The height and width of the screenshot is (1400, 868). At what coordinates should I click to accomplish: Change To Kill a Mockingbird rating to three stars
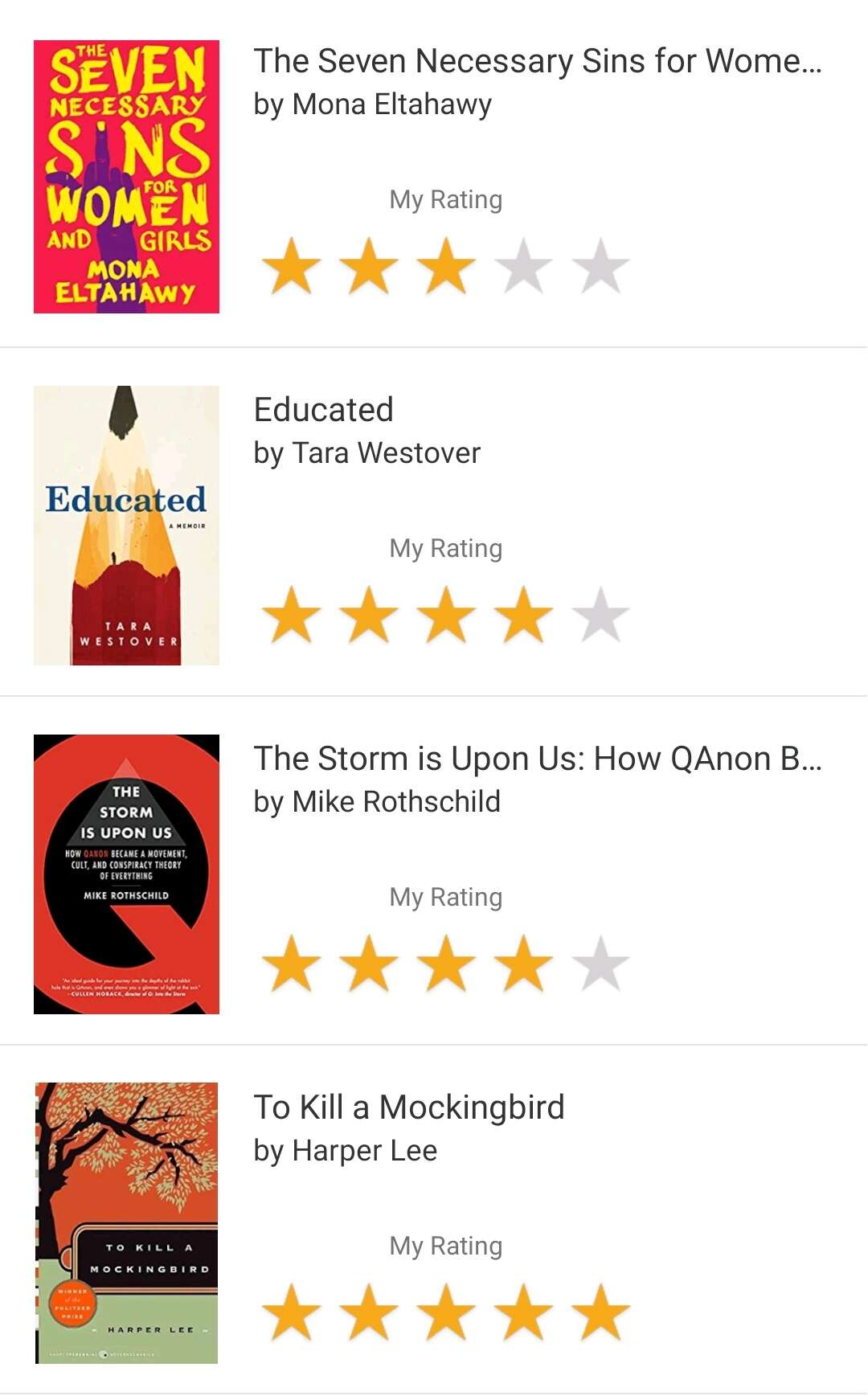click(x=446, y=1312)
